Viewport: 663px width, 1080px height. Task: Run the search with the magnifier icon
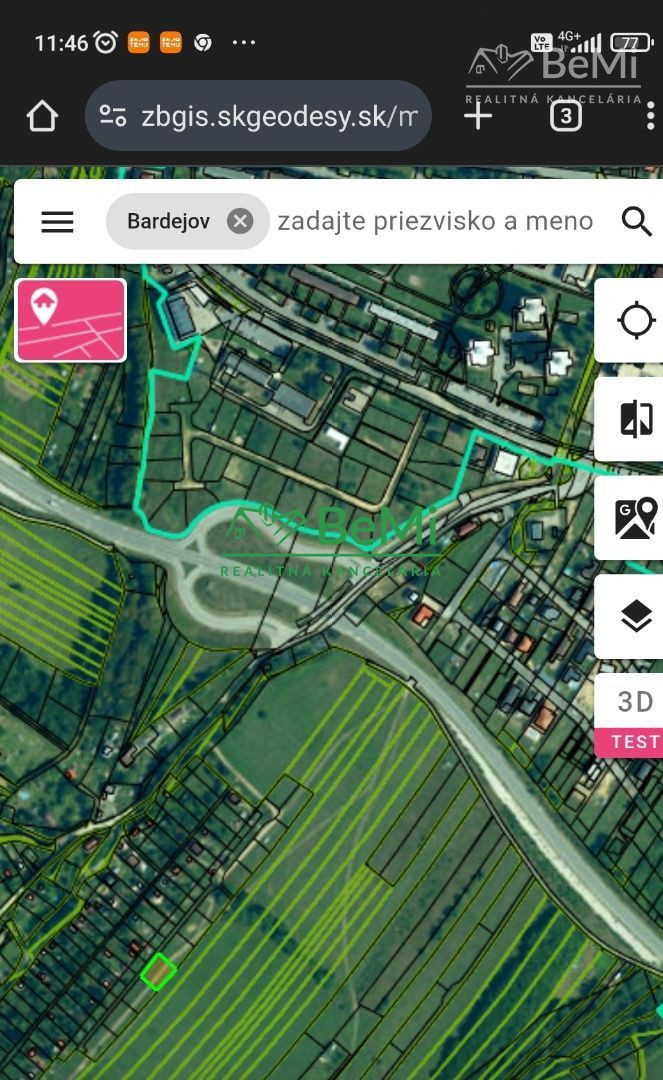click(636, 222)
